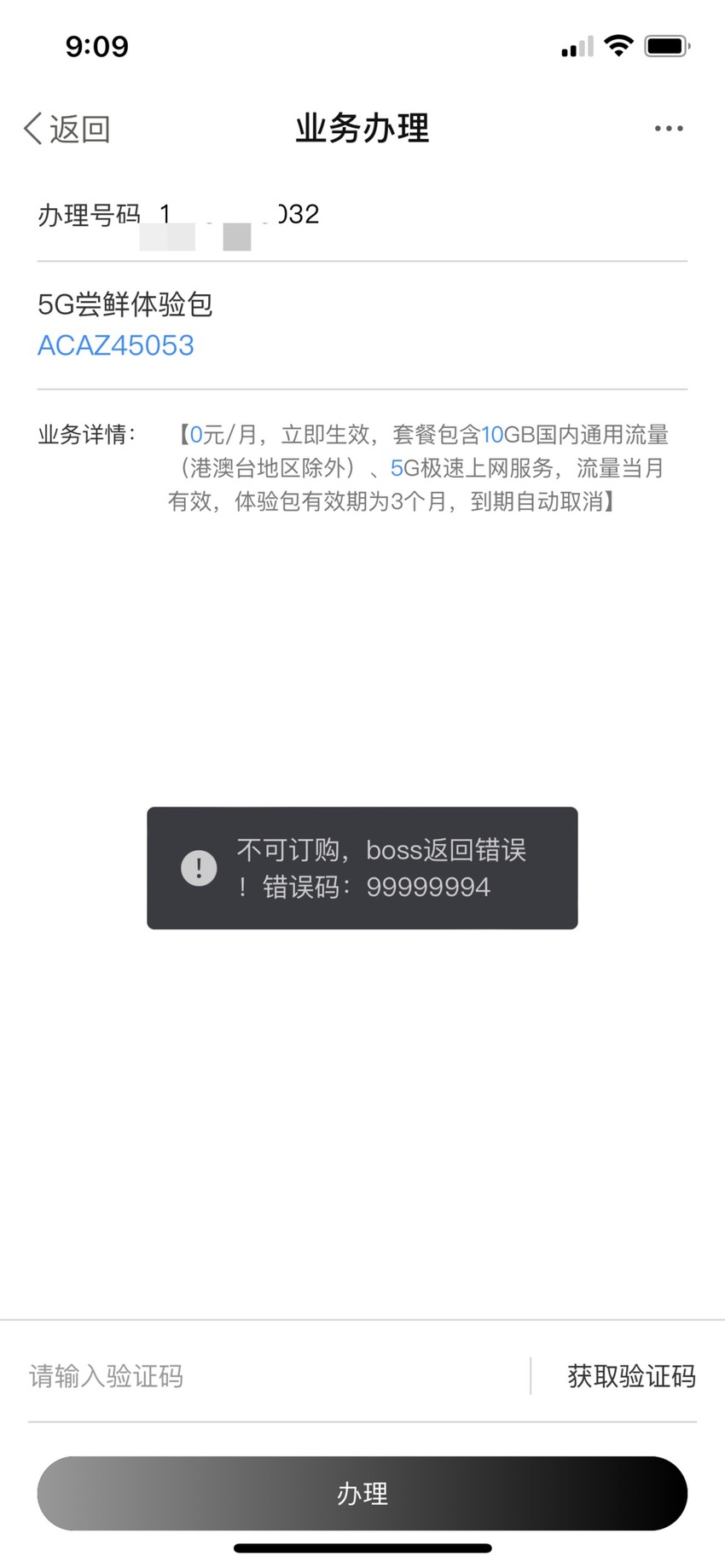Submit the order with the 办理 button
This screenshot has width=725, height=1568.
point(362,1493)
